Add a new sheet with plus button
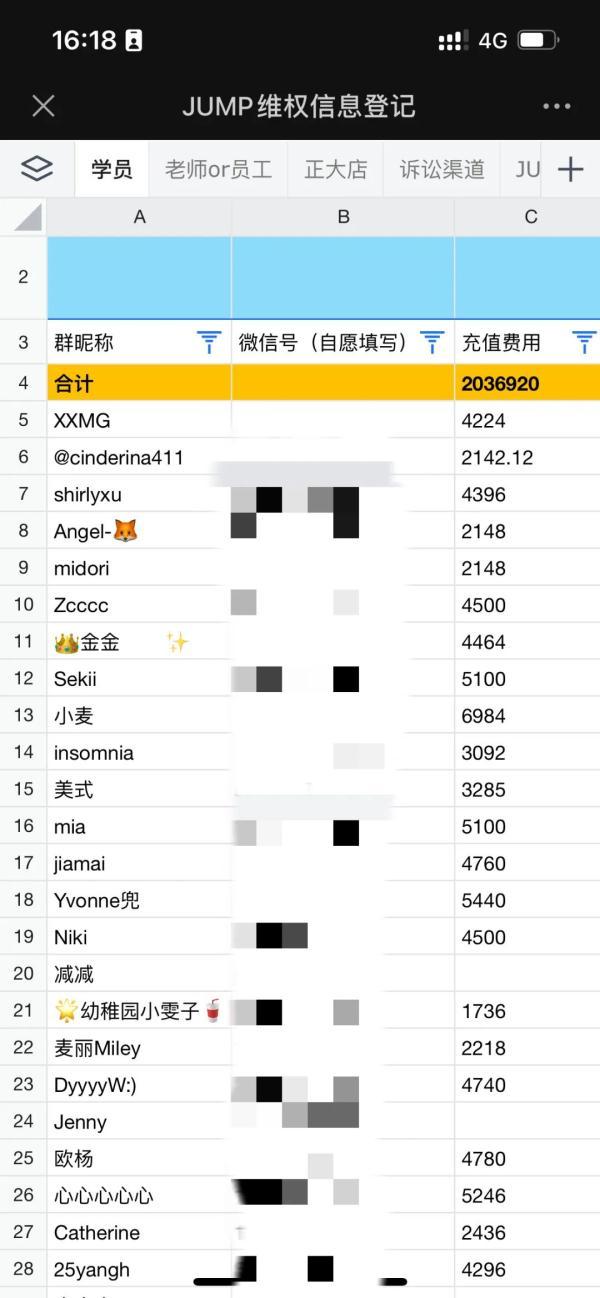Screen dimensions: 600x1298 pyautogui.click(x=570, y=169)
